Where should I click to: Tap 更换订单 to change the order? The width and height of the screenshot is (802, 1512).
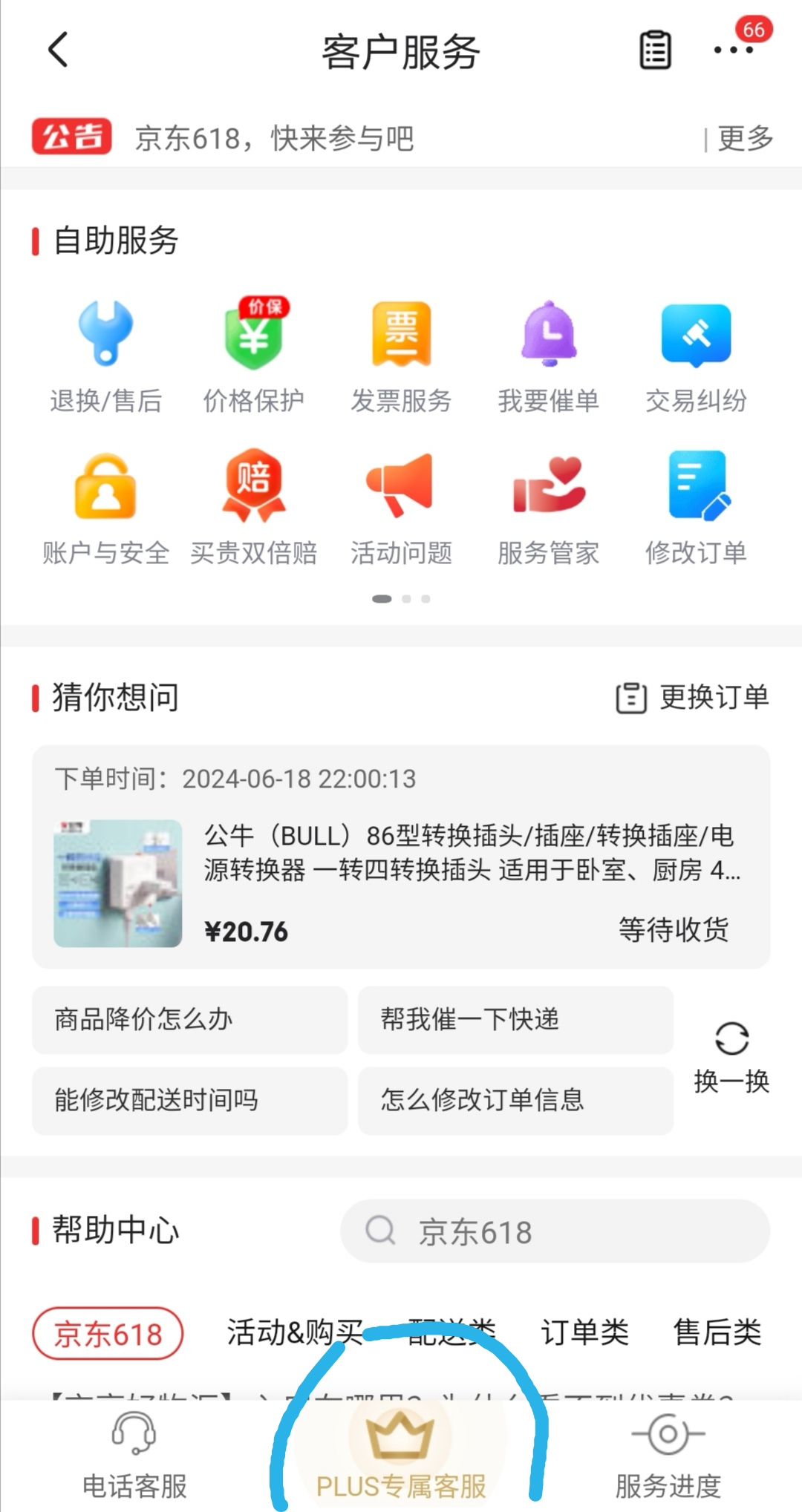(x=693, y=698)
